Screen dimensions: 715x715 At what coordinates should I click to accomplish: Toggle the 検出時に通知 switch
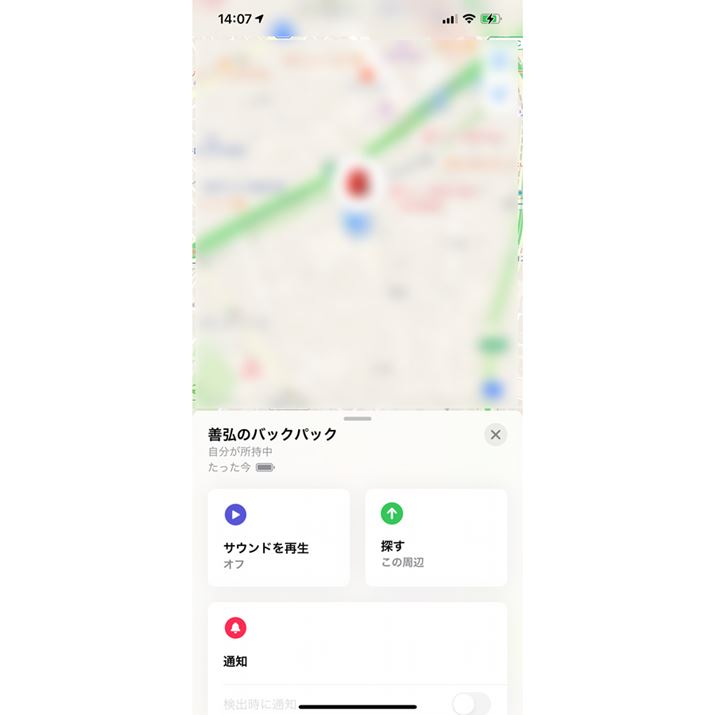pyautogui.click(x=471, y=703)
